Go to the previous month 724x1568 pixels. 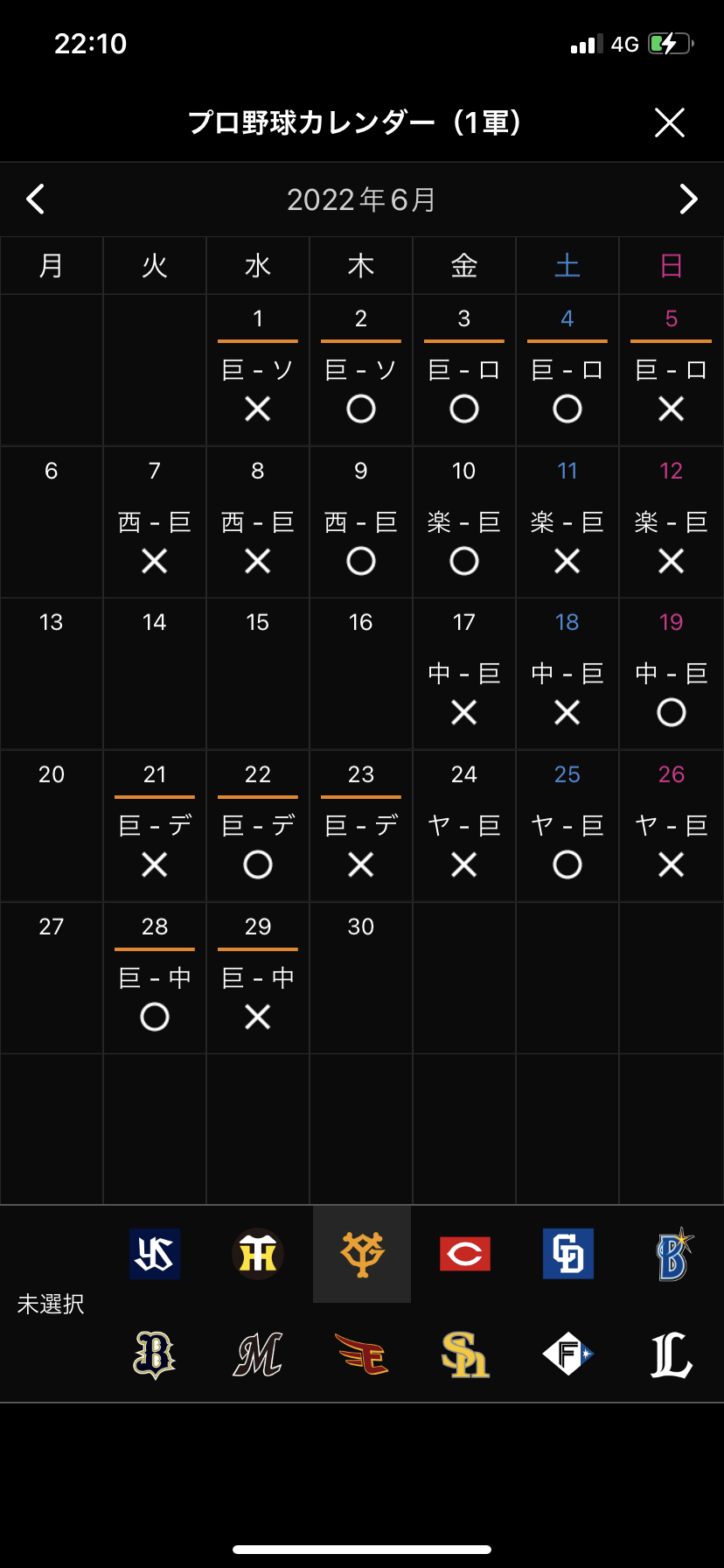click(x=35, y=199)
